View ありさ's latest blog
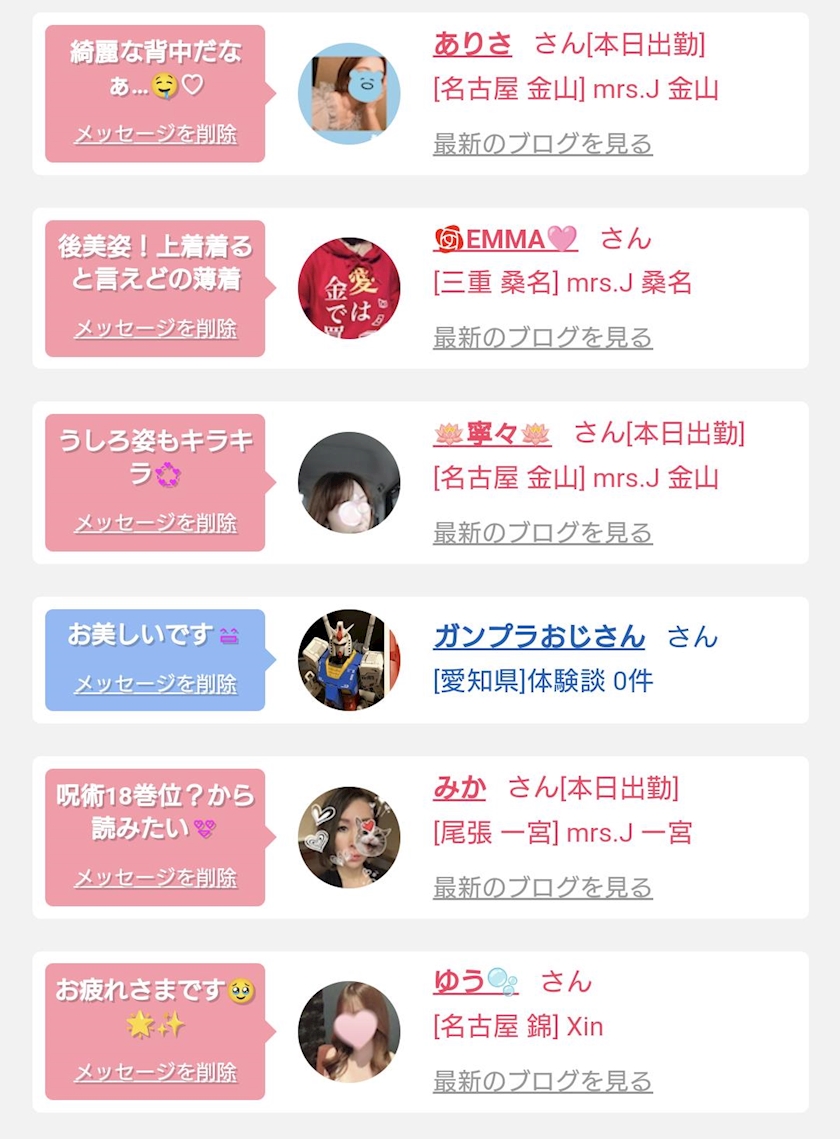The width and height of the screenshot is (840, 1139). click(543, 144)
